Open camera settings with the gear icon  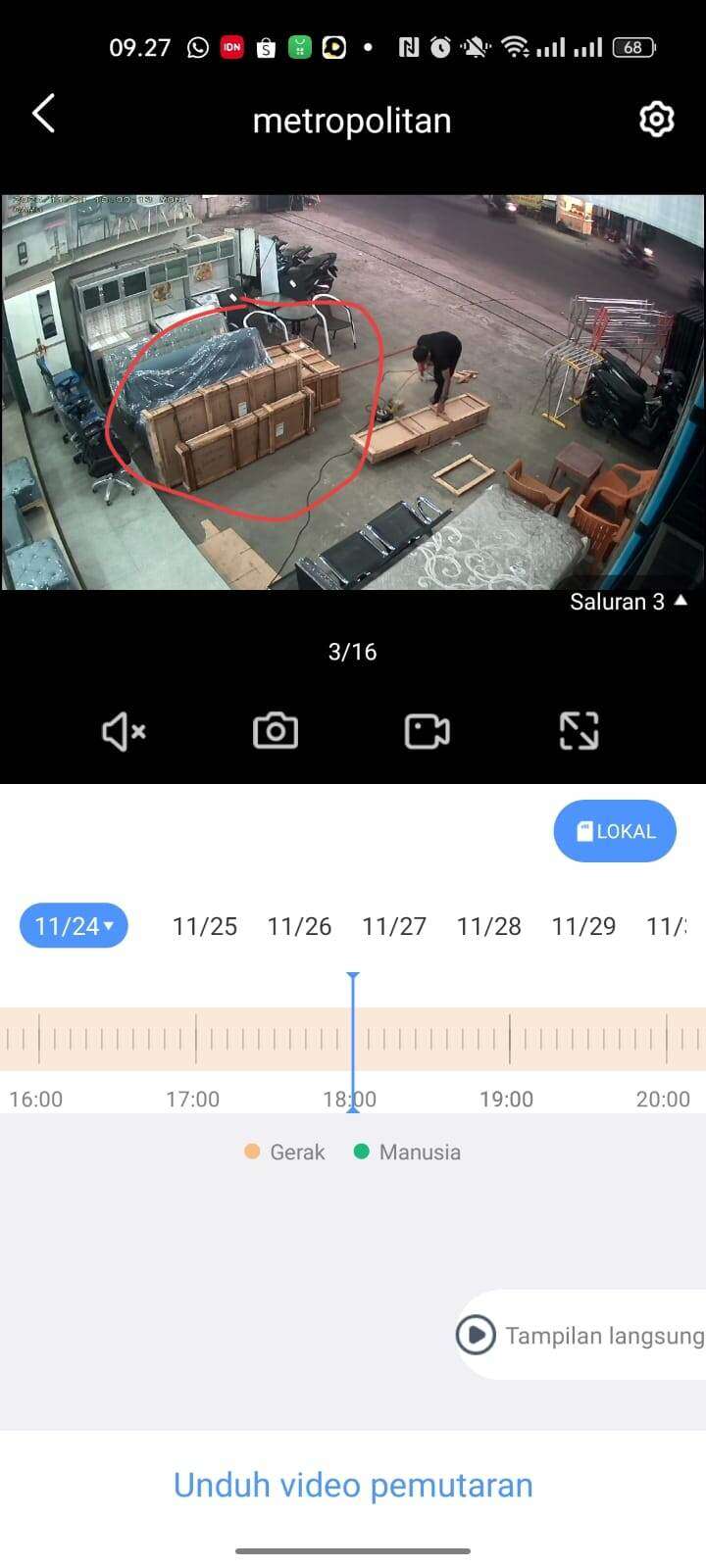[656, 119]
